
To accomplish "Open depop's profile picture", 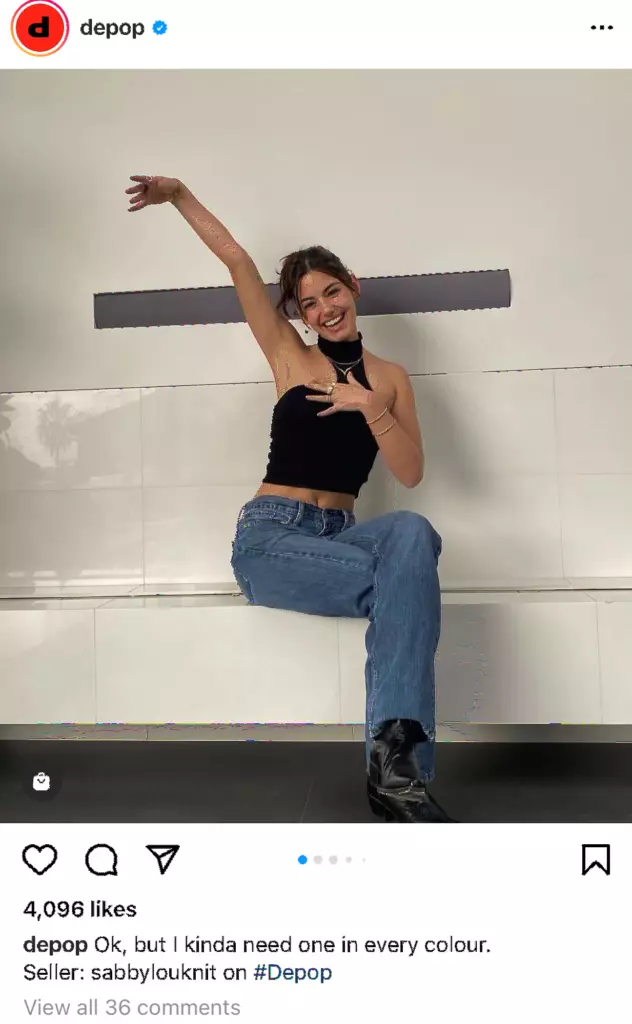I will click(39, 28).
